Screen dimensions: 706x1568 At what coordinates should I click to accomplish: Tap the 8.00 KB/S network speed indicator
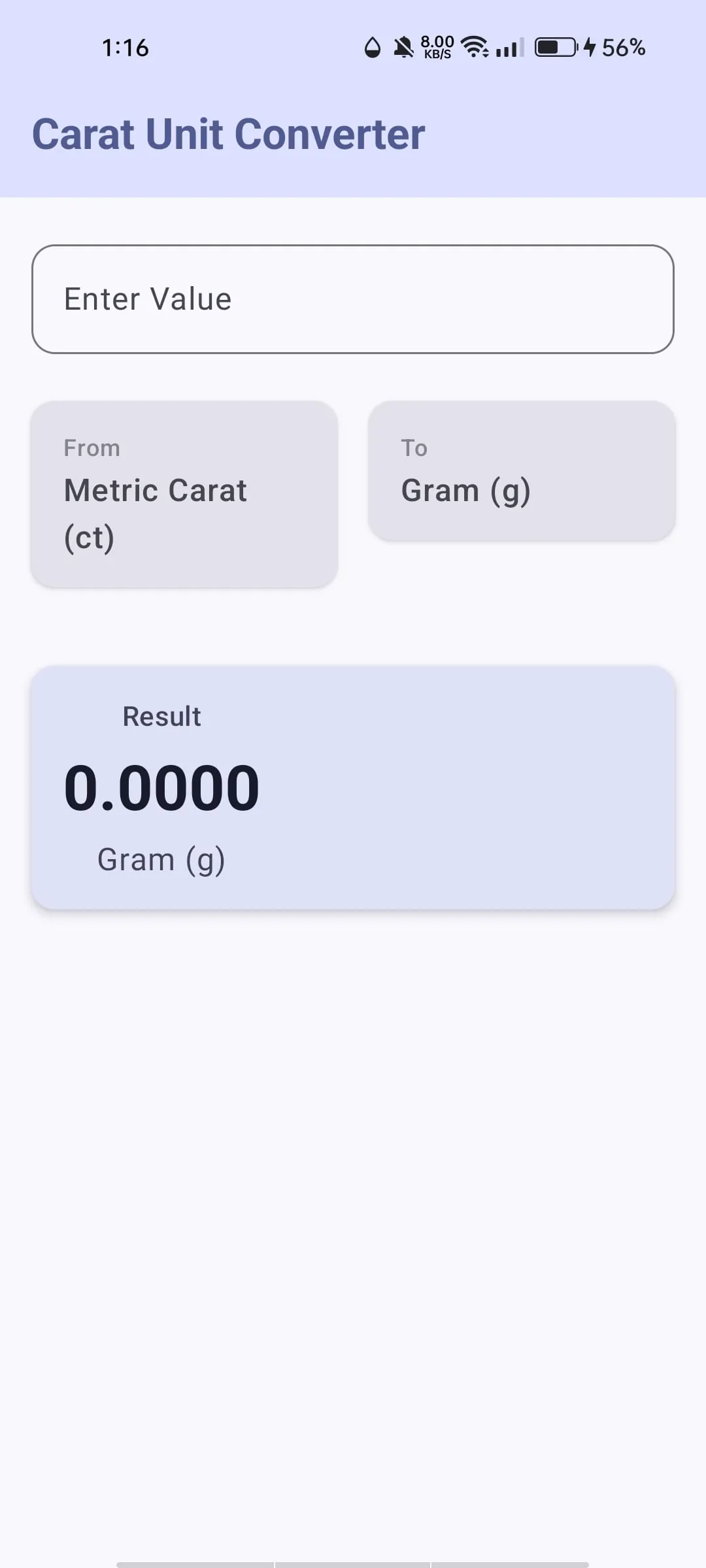coord(436,47)
